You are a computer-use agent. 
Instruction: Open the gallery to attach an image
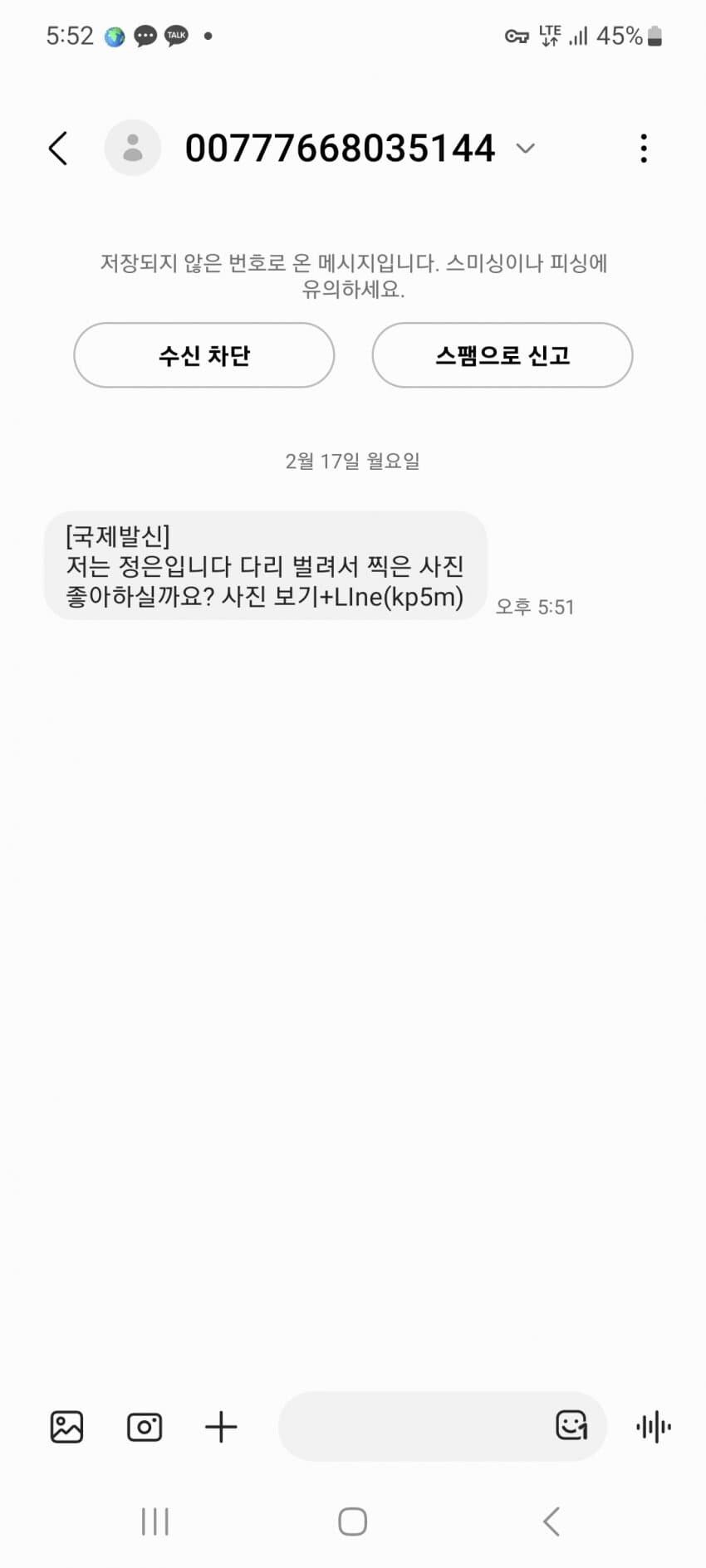pos(66,1426)
